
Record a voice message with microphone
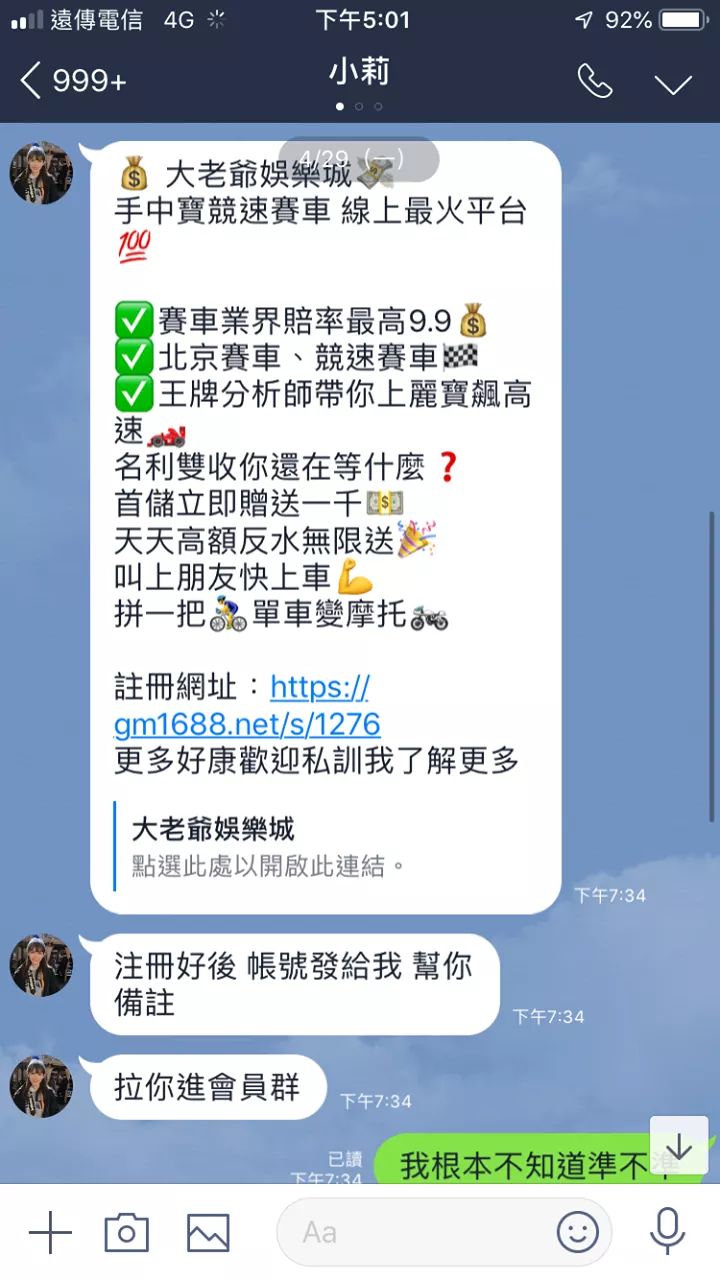point(667,1232)
